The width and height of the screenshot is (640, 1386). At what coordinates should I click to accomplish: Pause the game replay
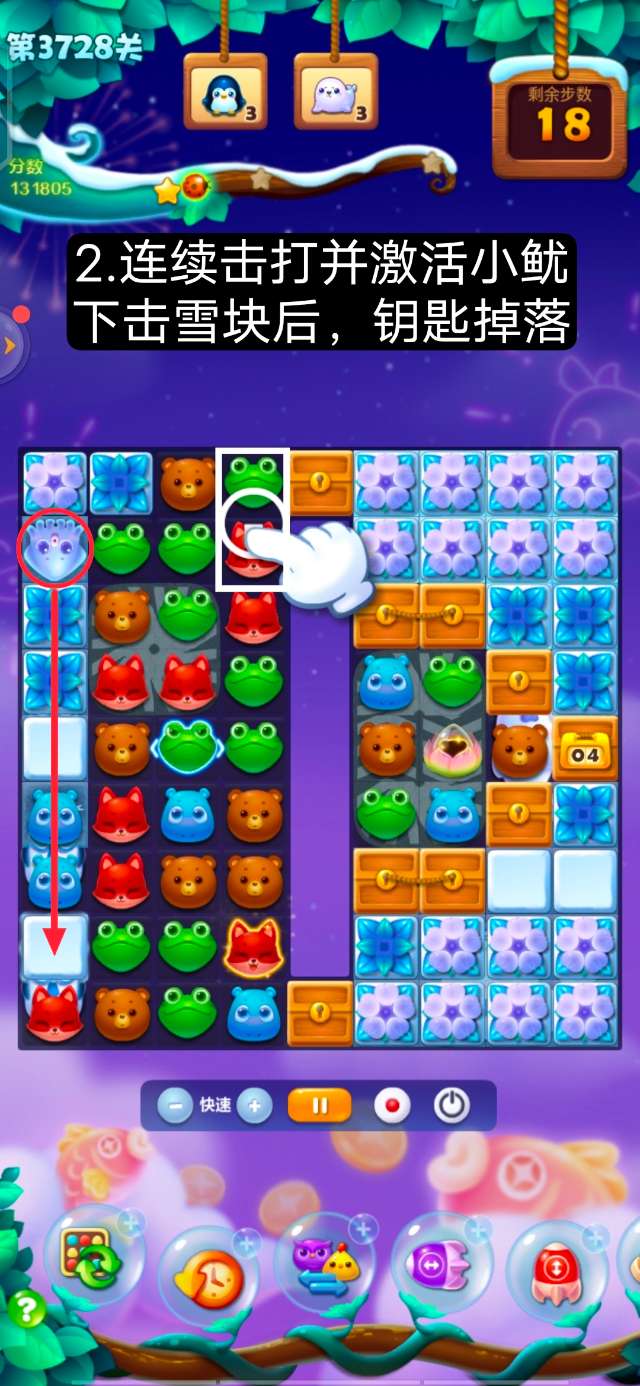pos(320,1106)
